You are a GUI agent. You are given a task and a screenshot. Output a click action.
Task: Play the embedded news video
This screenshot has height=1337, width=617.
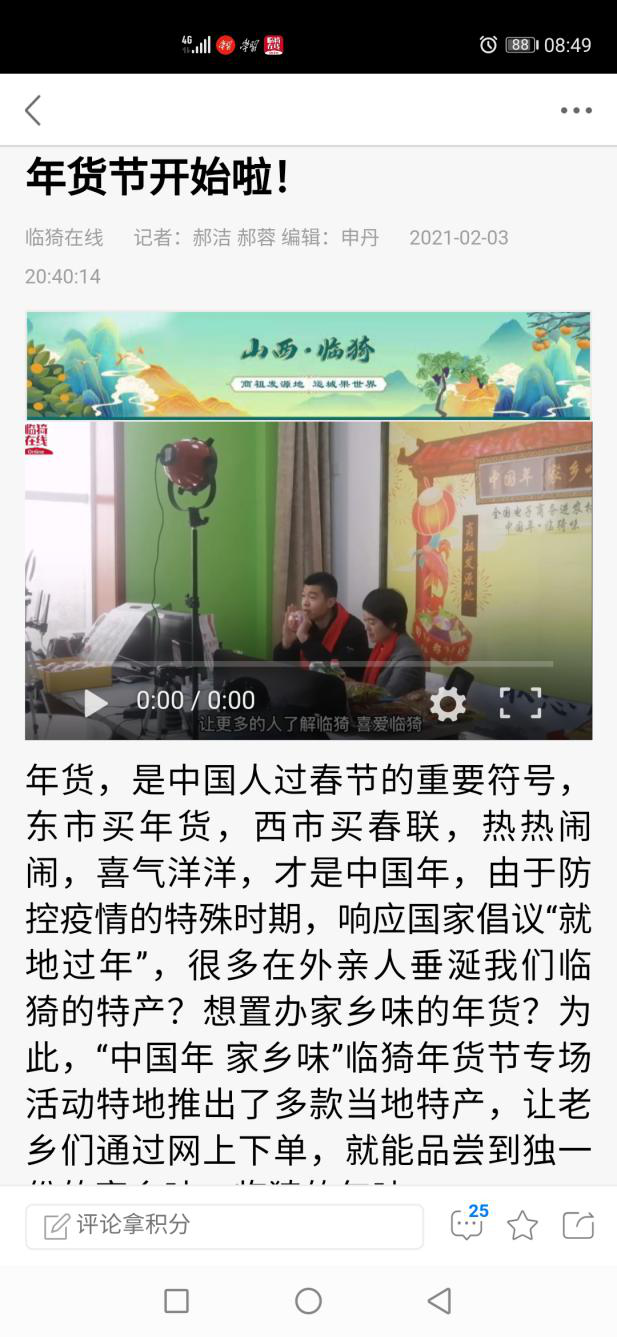pos(96,703)
